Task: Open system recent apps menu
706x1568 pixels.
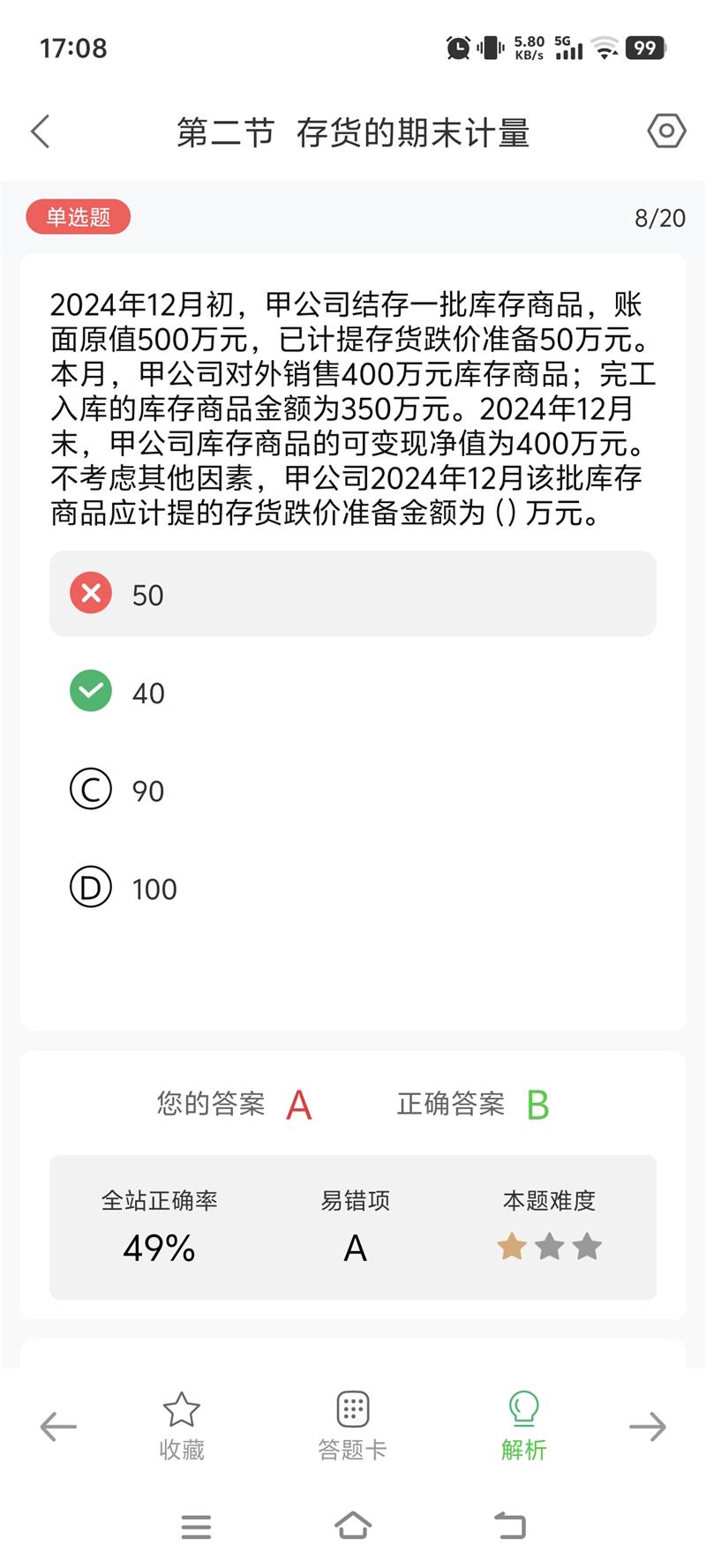Action: pos(196,1526)
